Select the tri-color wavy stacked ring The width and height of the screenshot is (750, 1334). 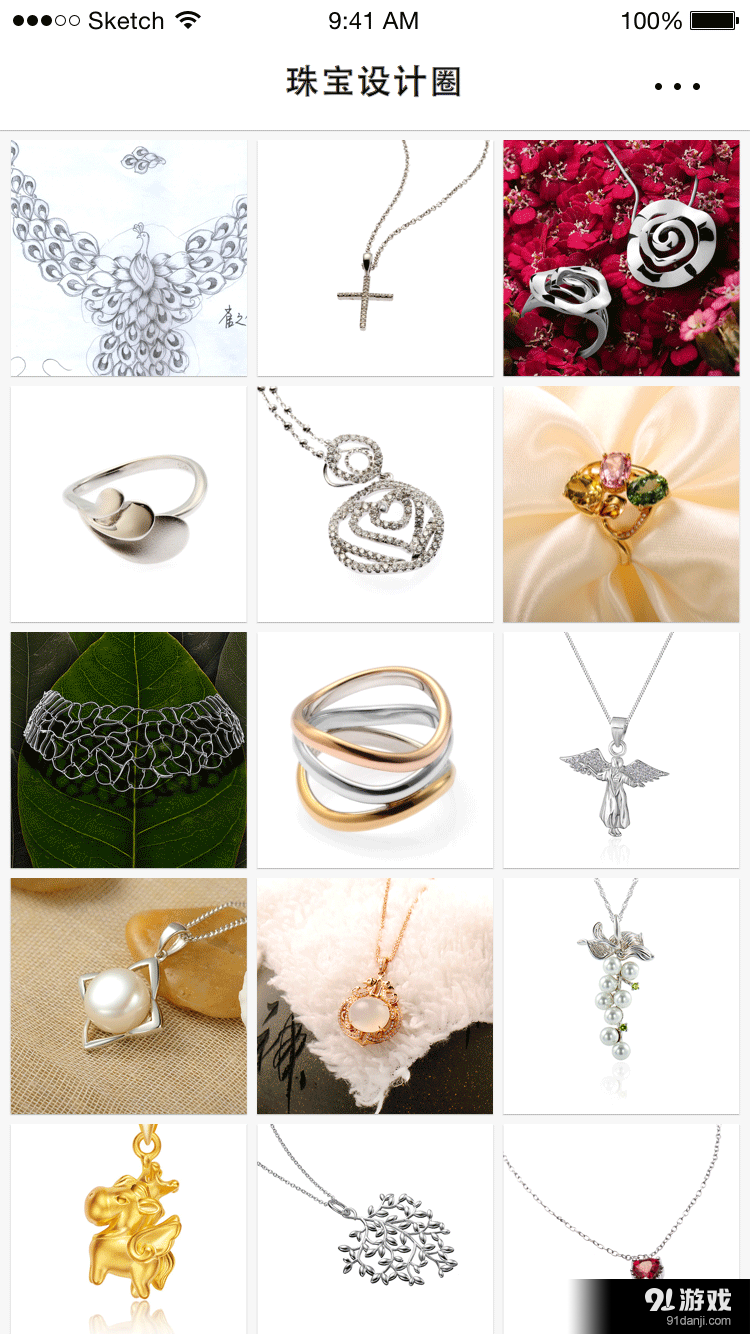(375, 750)
